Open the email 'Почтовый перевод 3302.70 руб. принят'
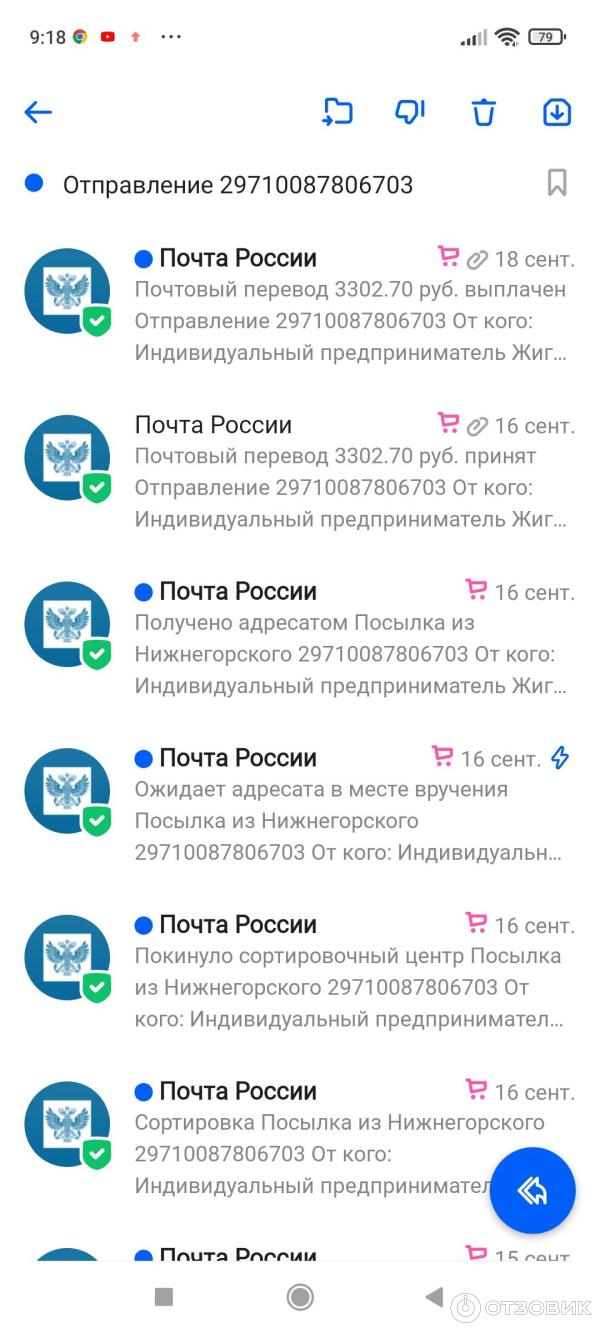Viewport: 600px width, 1333px height. pos(350,472)
